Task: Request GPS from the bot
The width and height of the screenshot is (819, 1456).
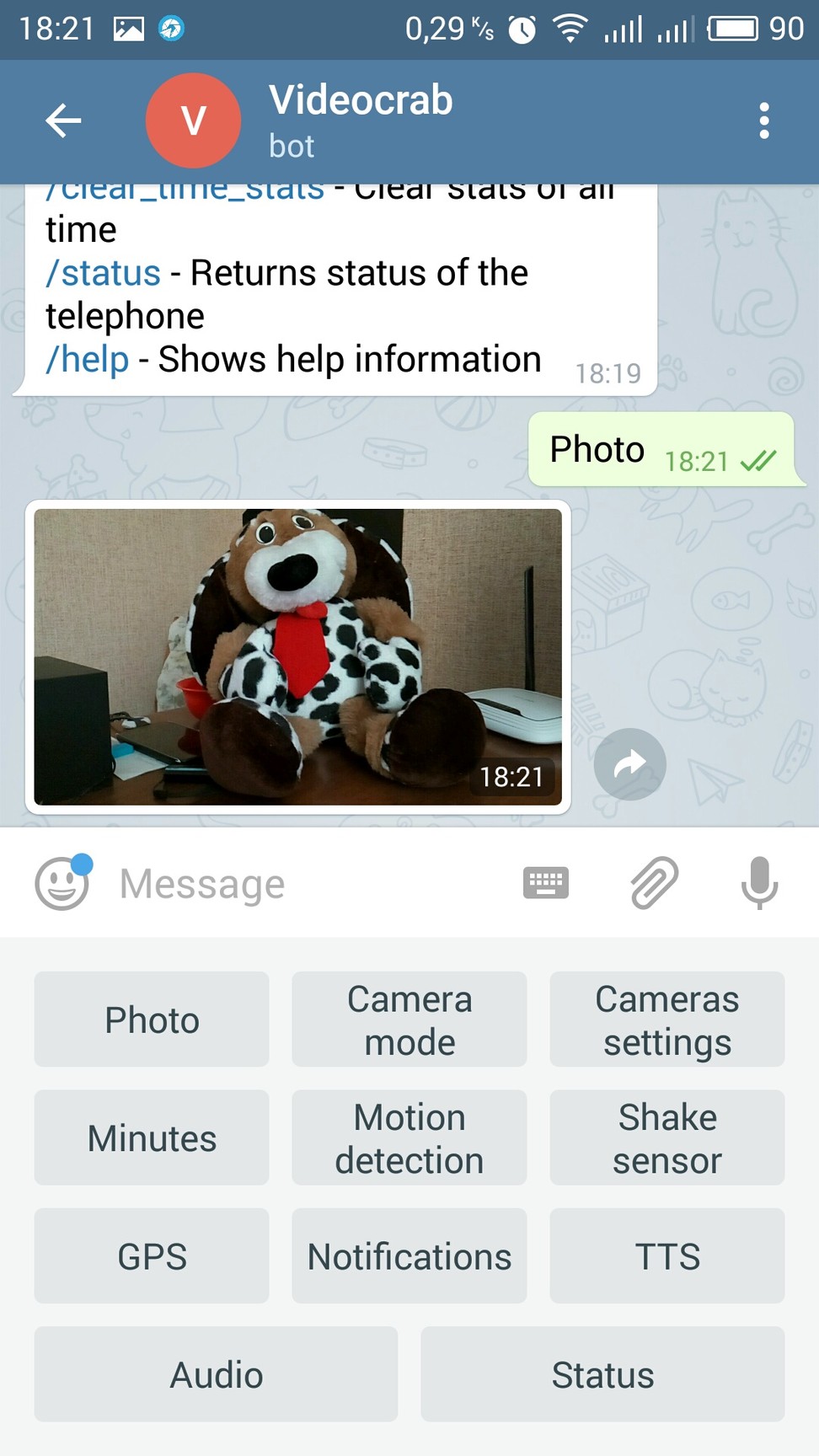Action: [152, 1256]
